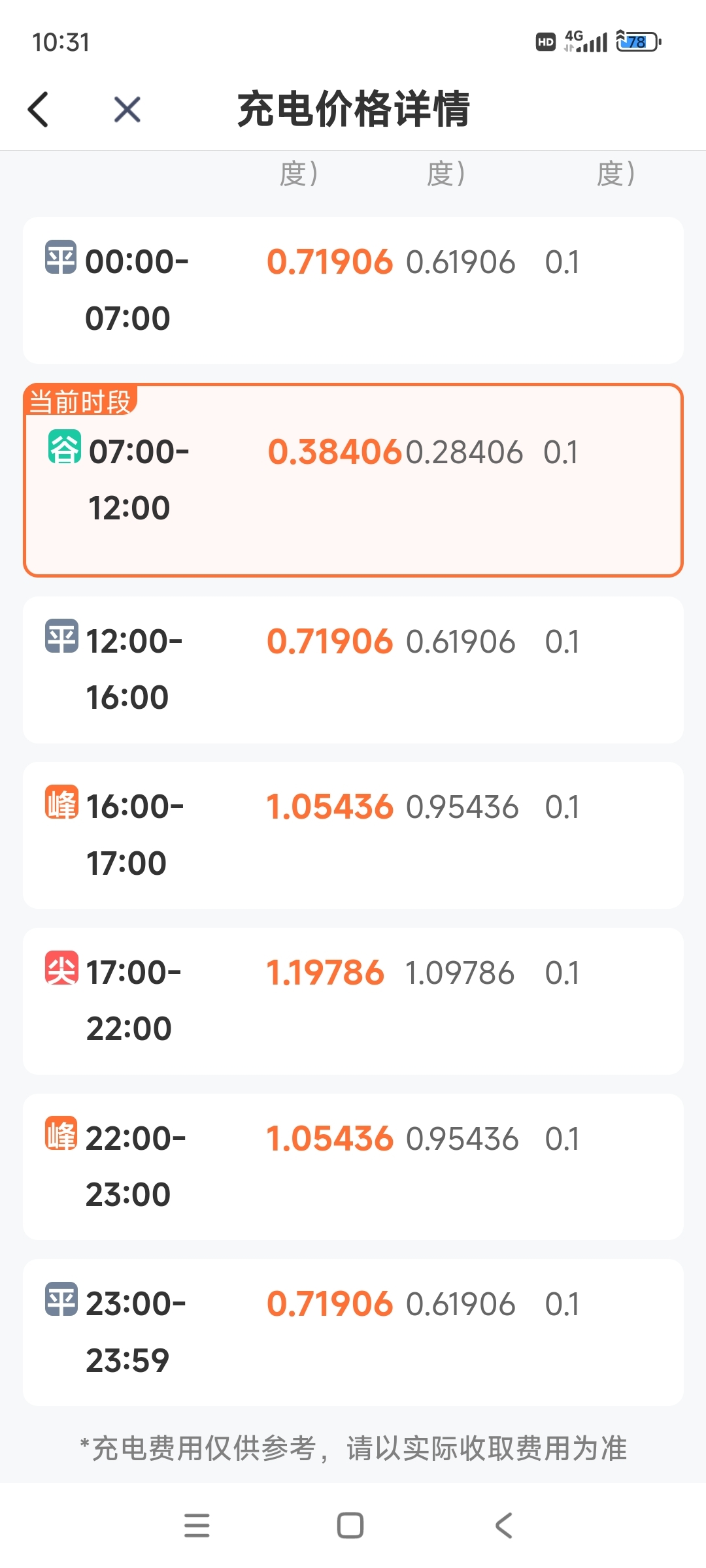Go back from charging price details
The height and width of the screenshot is (1568, 706).
pyautogui.click(x=39, y=109)
